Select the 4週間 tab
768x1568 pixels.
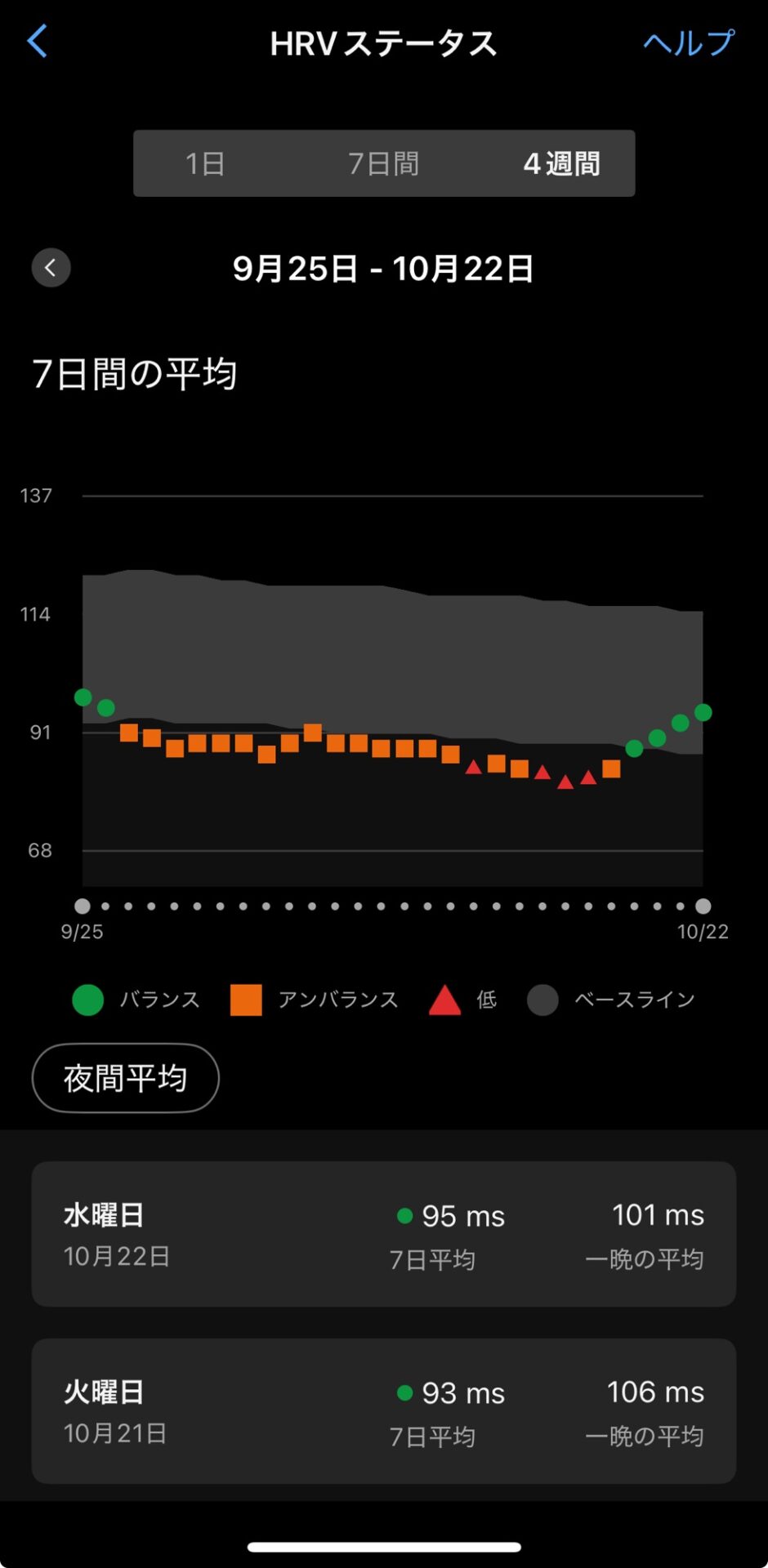pyautogui.click(x=561, y=163)
